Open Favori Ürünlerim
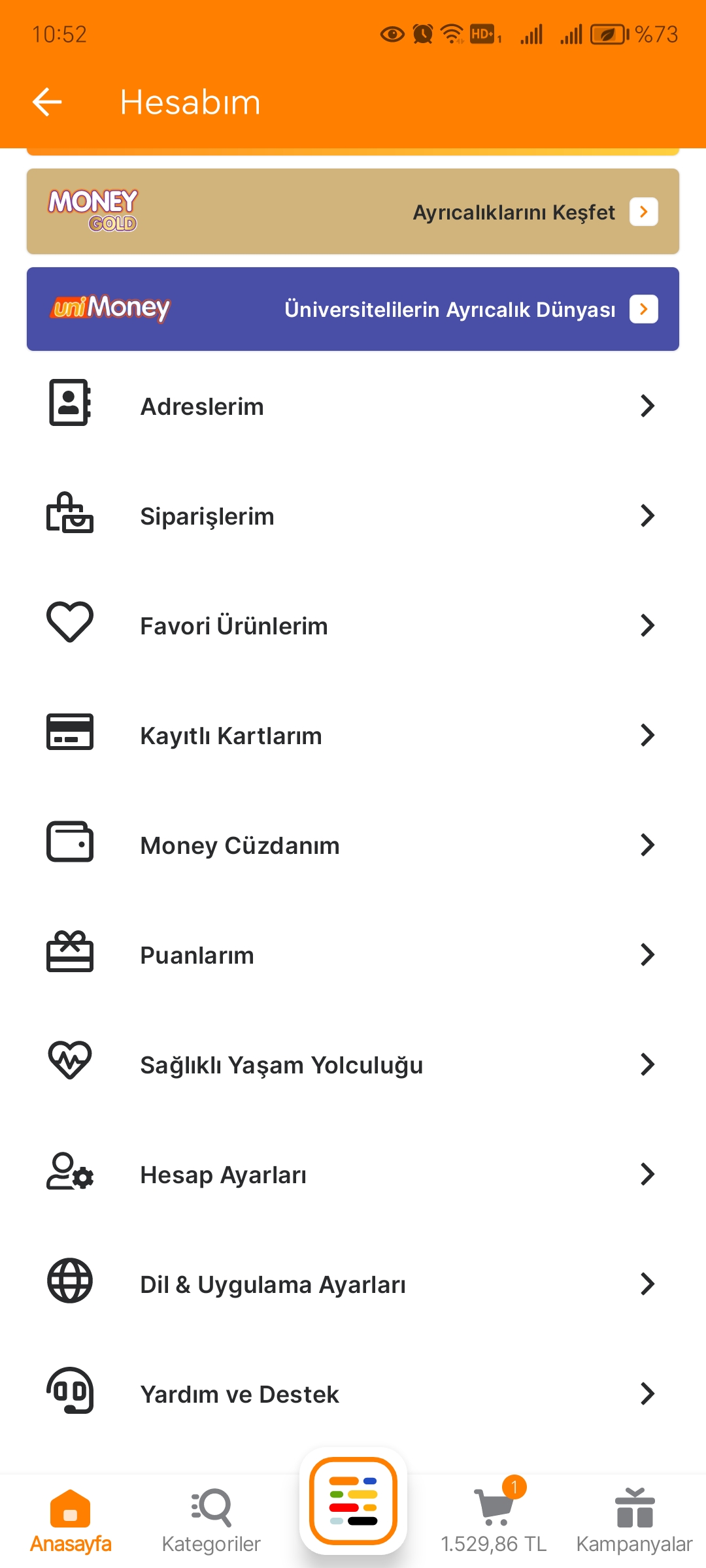Viewport: 706px width, 1568px height. (353, 625)
